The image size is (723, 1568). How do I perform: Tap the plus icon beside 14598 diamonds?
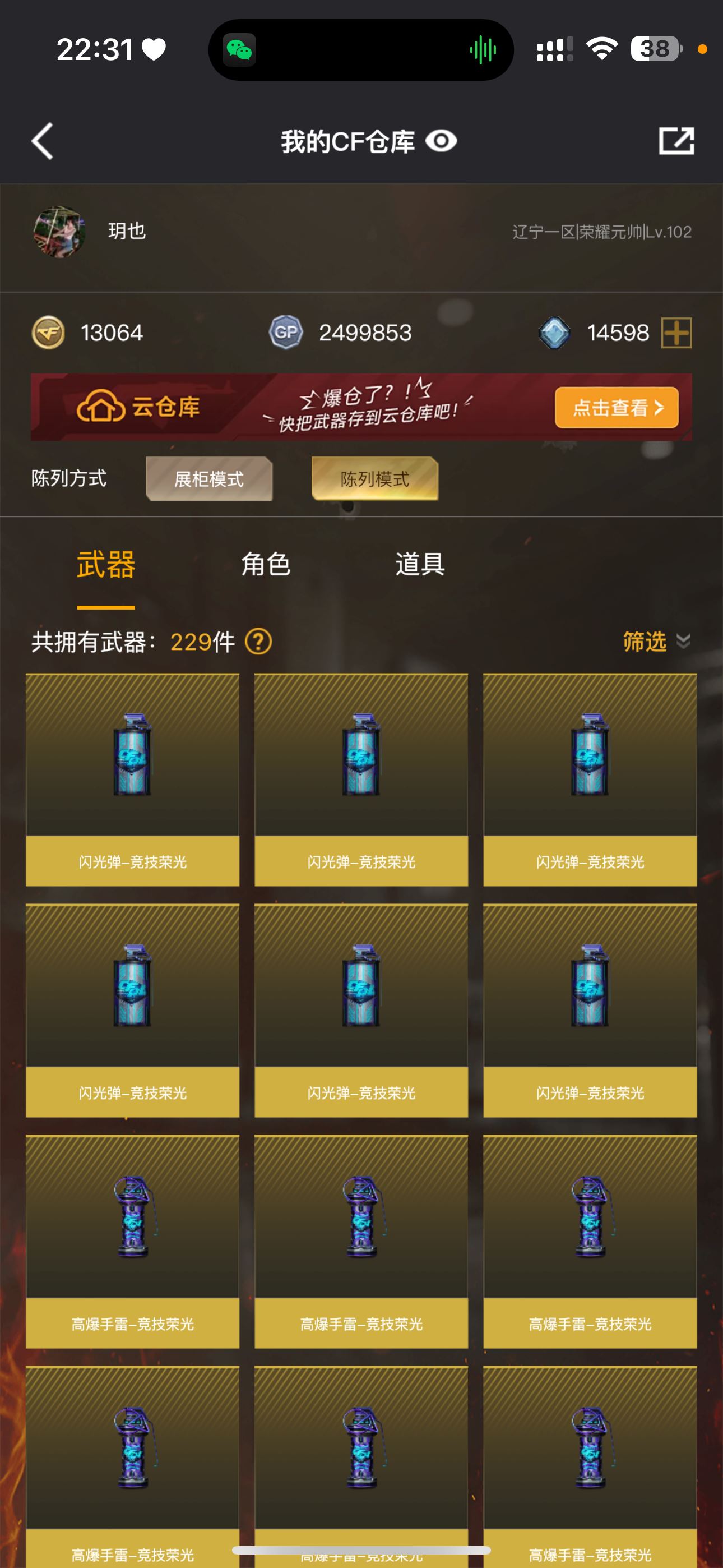(676, 333)
